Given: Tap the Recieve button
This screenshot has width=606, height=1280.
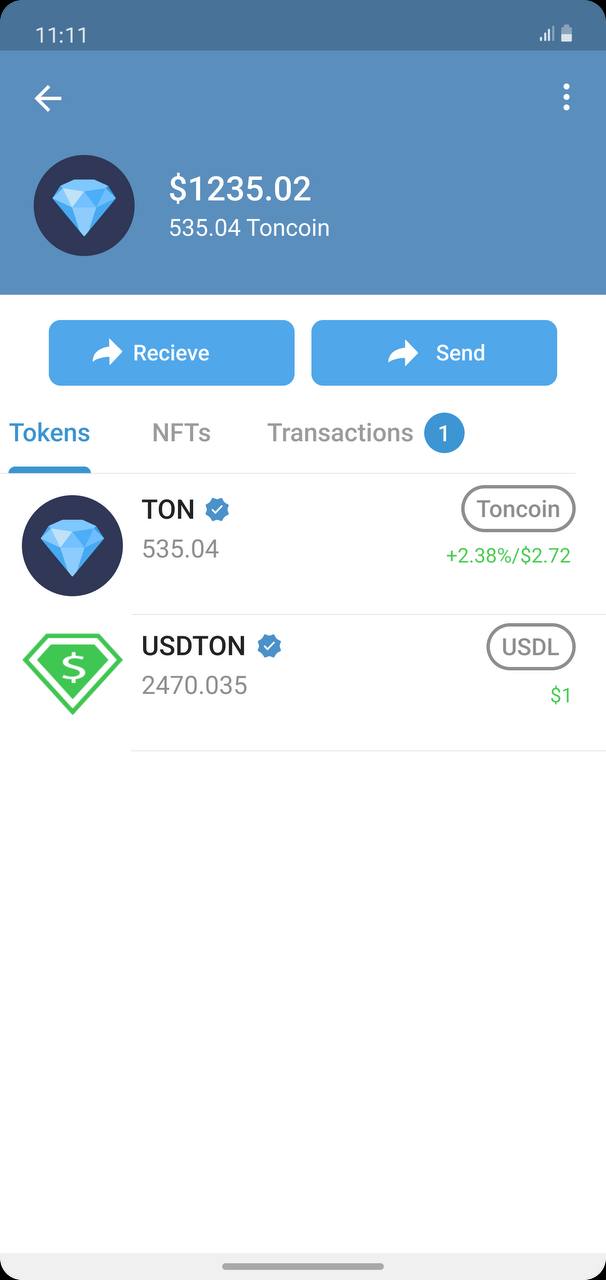Looking at the screenshot, I should point(171,352).
